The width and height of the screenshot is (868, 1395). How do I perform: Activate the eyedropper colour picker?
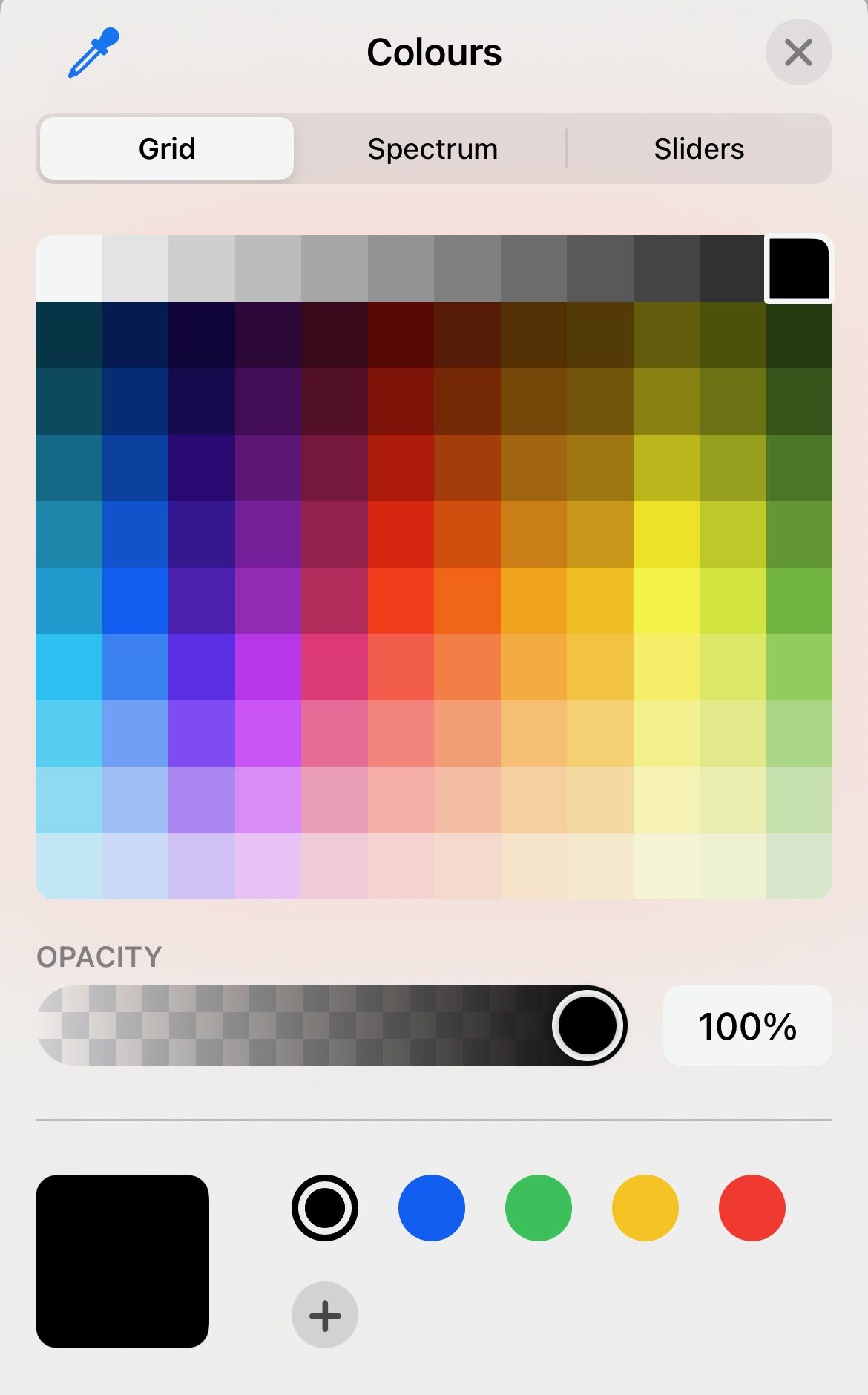[x=93, y=53]
